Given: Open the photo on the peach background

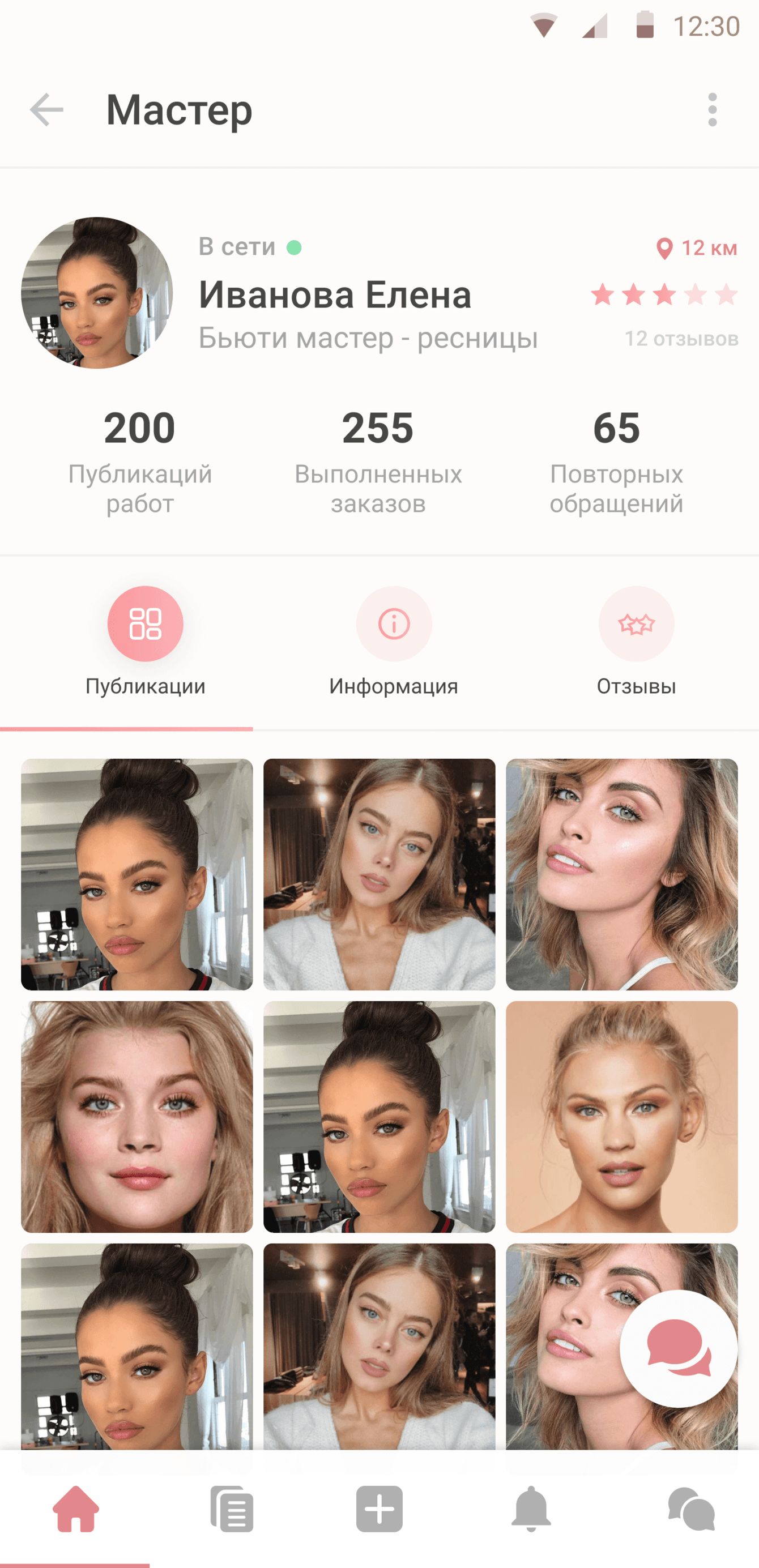Looking at the screenshot, I should 621,1116.
